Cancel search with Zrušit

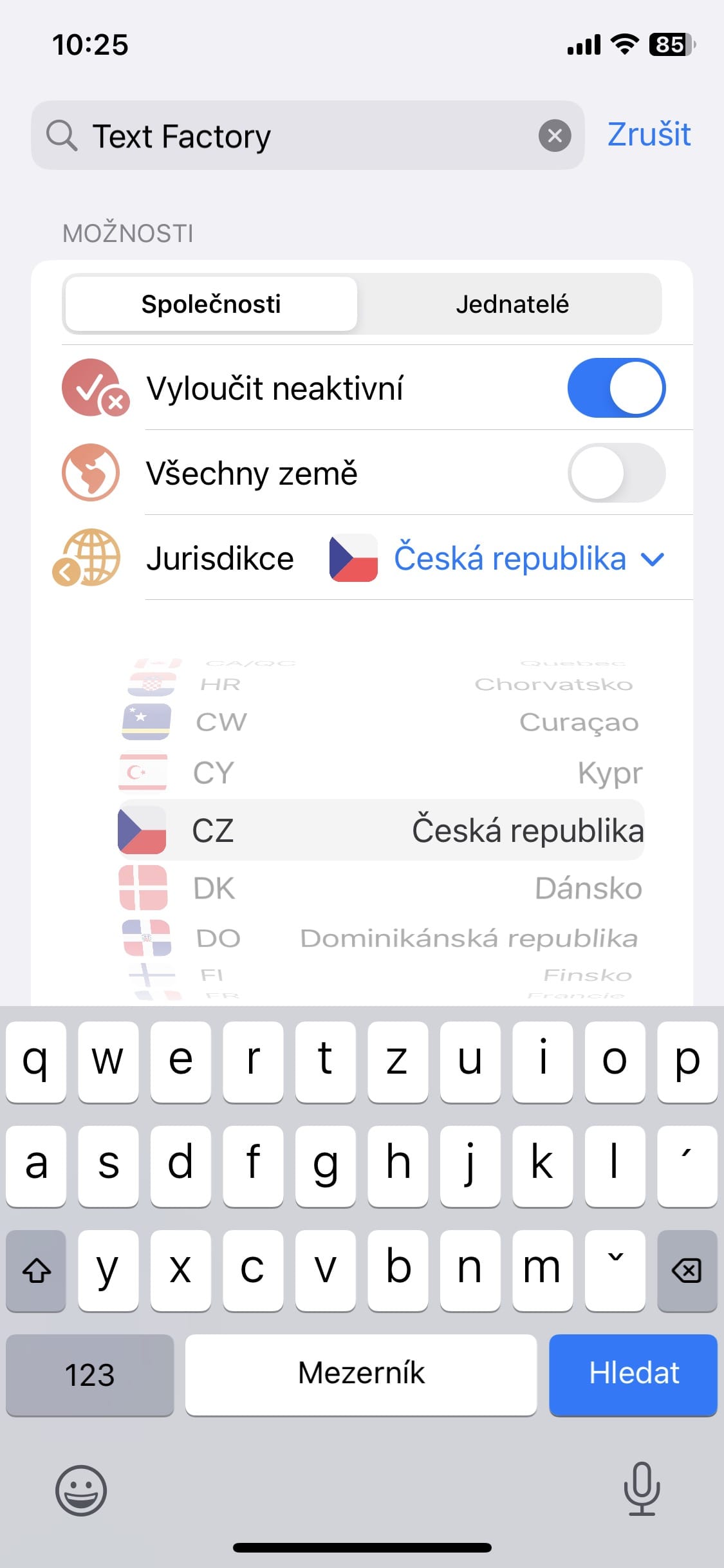(649, 135)
